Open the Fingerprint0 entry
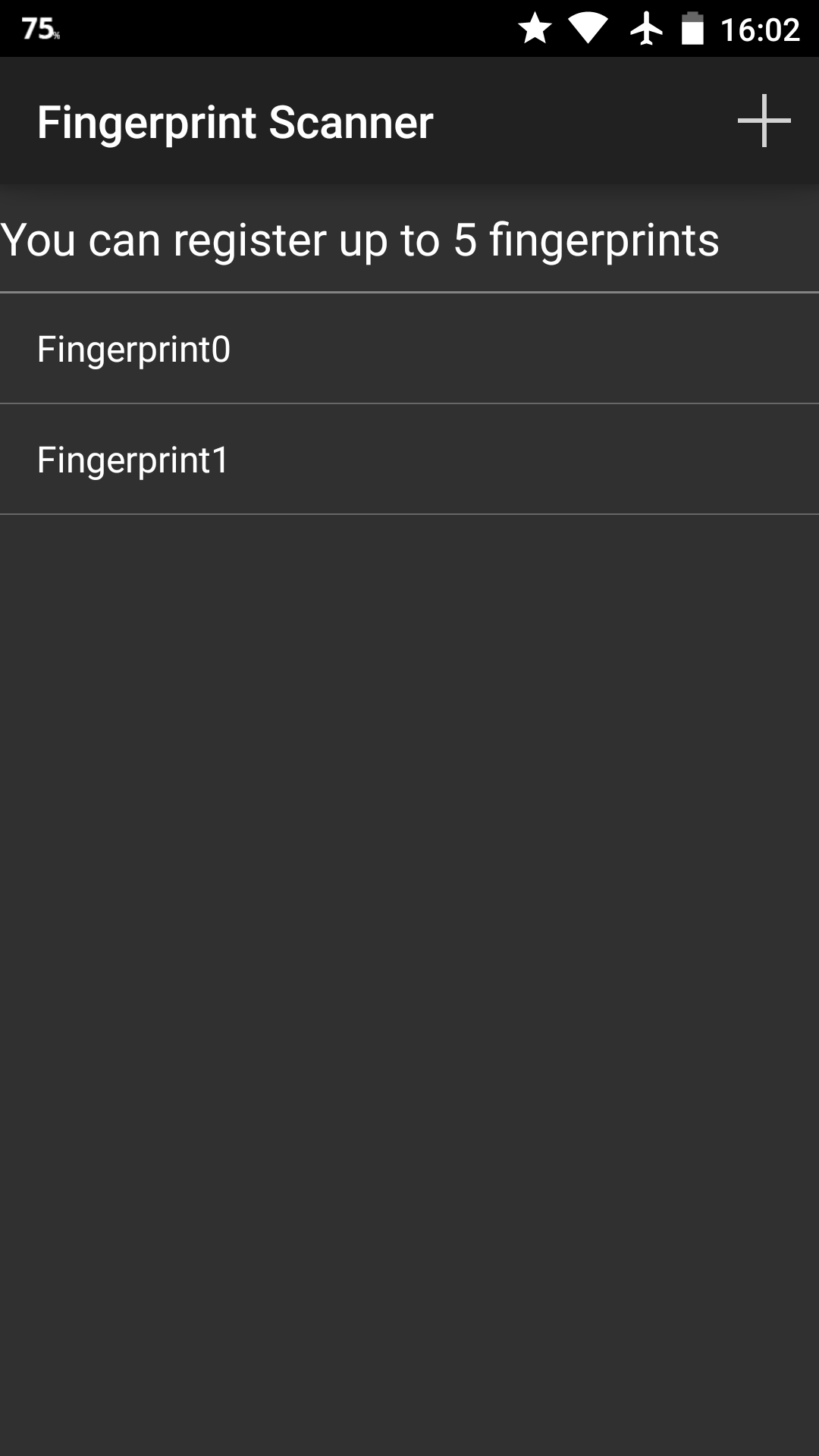 point(409,349)
